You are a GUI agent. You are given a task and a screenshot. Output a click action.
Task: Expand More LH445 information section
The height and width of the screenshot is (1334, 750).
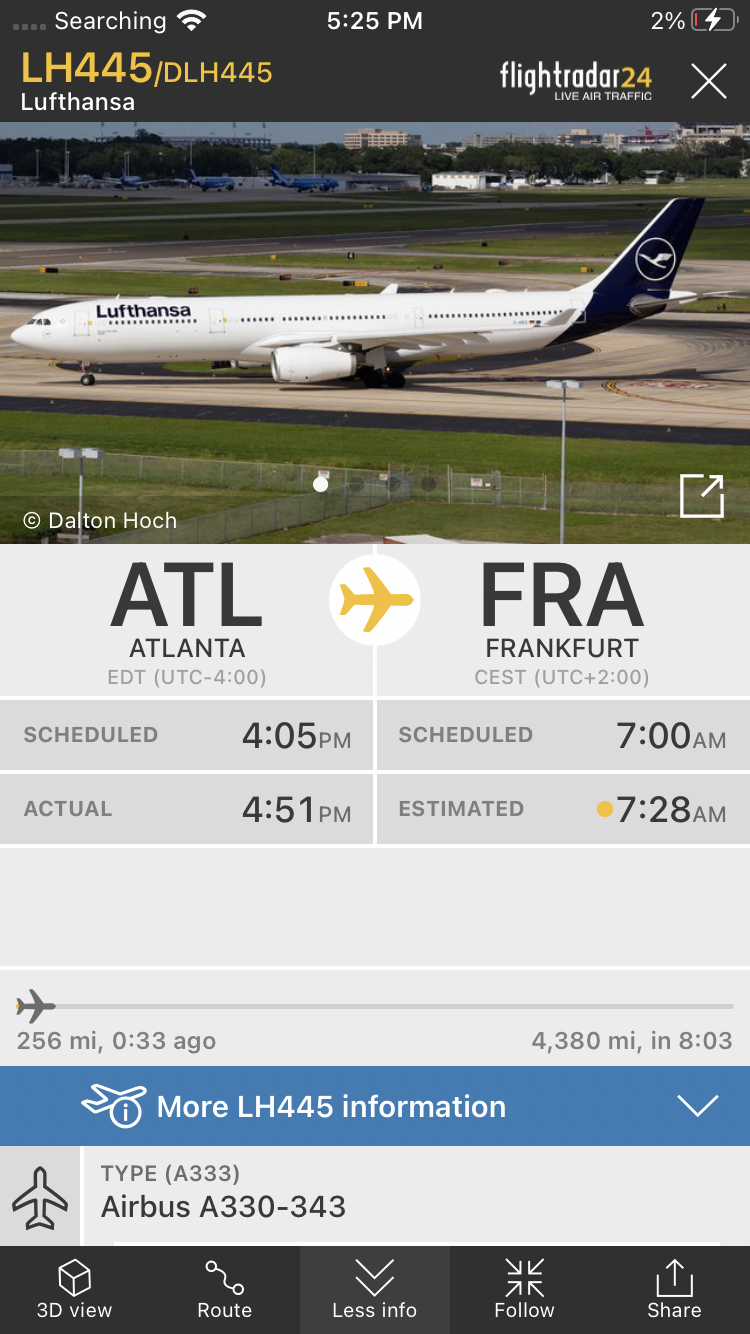click(375, 1106)
